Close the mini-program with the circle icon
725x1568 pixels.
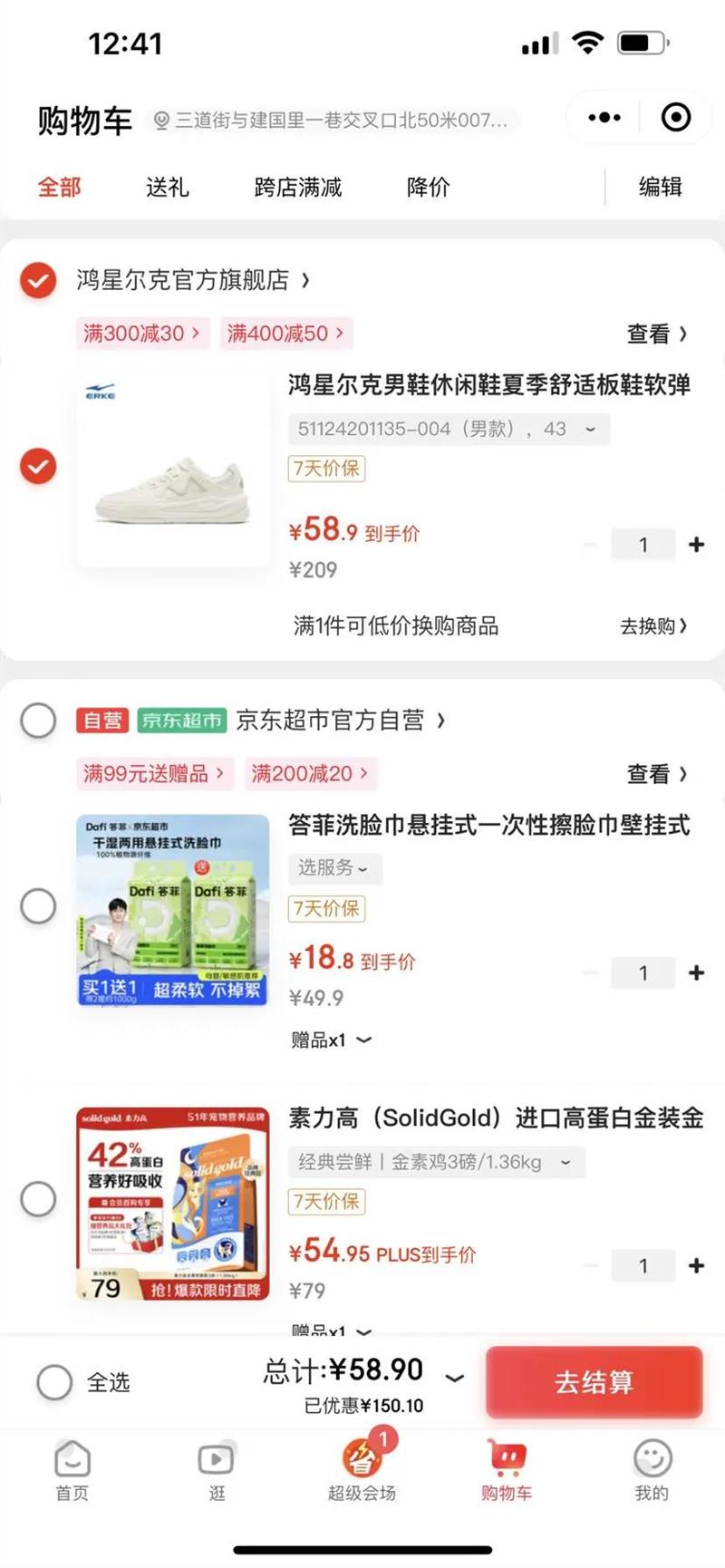pos(675,118)
